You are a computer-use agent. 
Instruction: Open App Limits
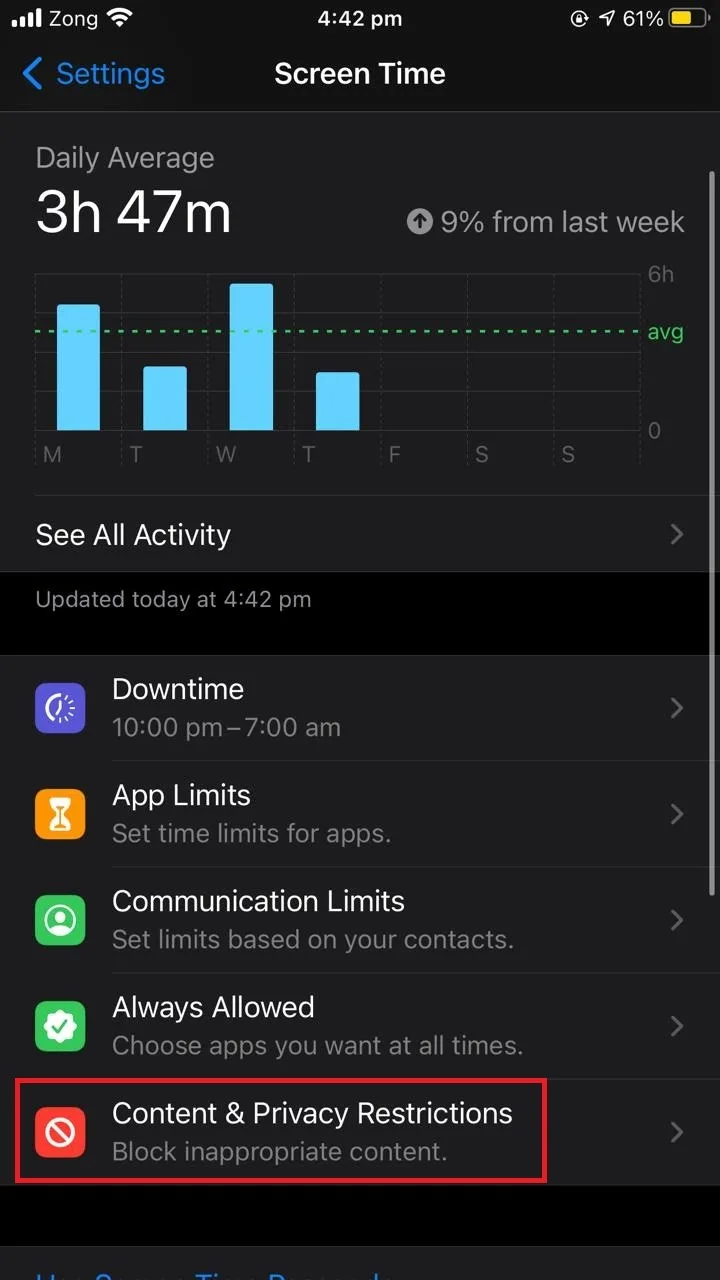tap(360, 814)
